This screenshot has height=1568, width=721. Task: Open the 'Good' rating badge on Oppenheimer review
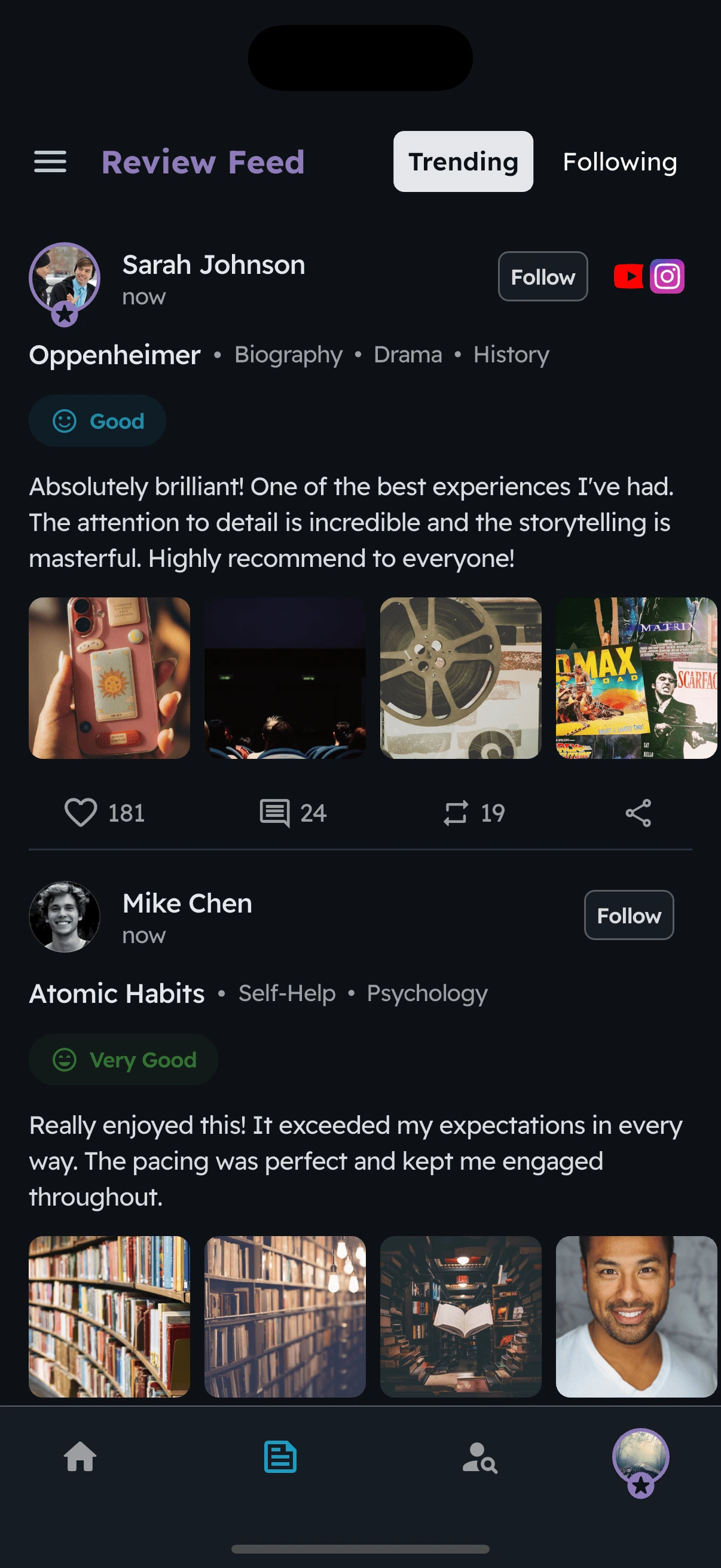tap(97, 420)
